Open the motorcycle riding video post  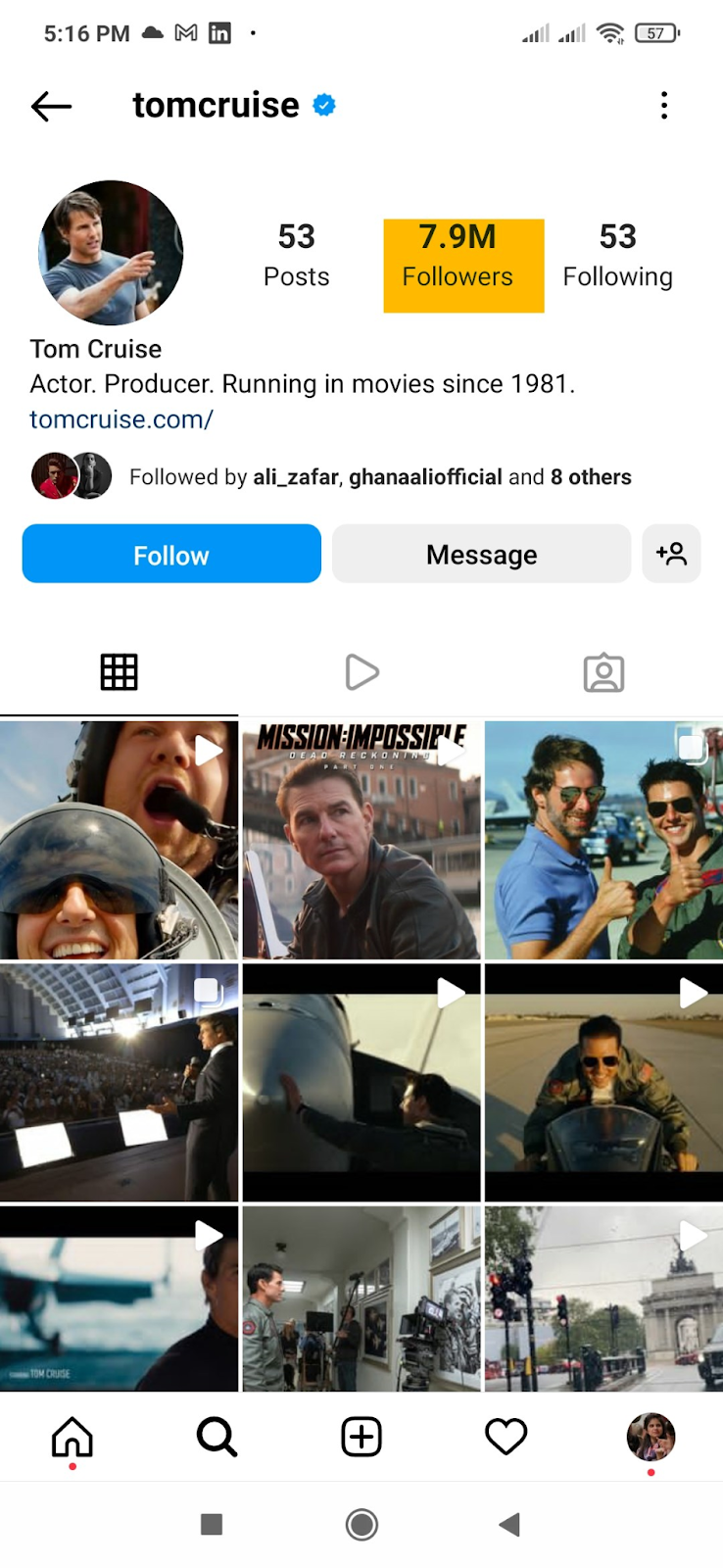tap(603, 1083)
